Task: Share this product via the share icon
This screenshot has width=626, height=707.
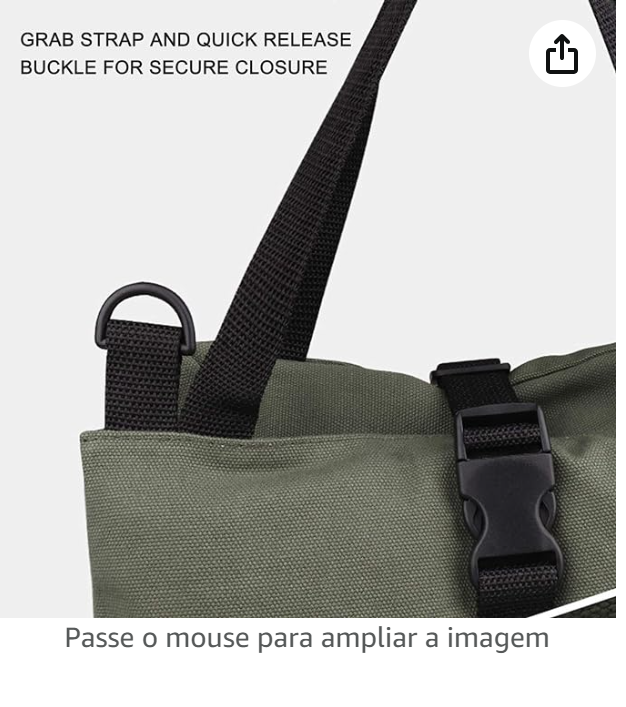Action: pos(562,54)
